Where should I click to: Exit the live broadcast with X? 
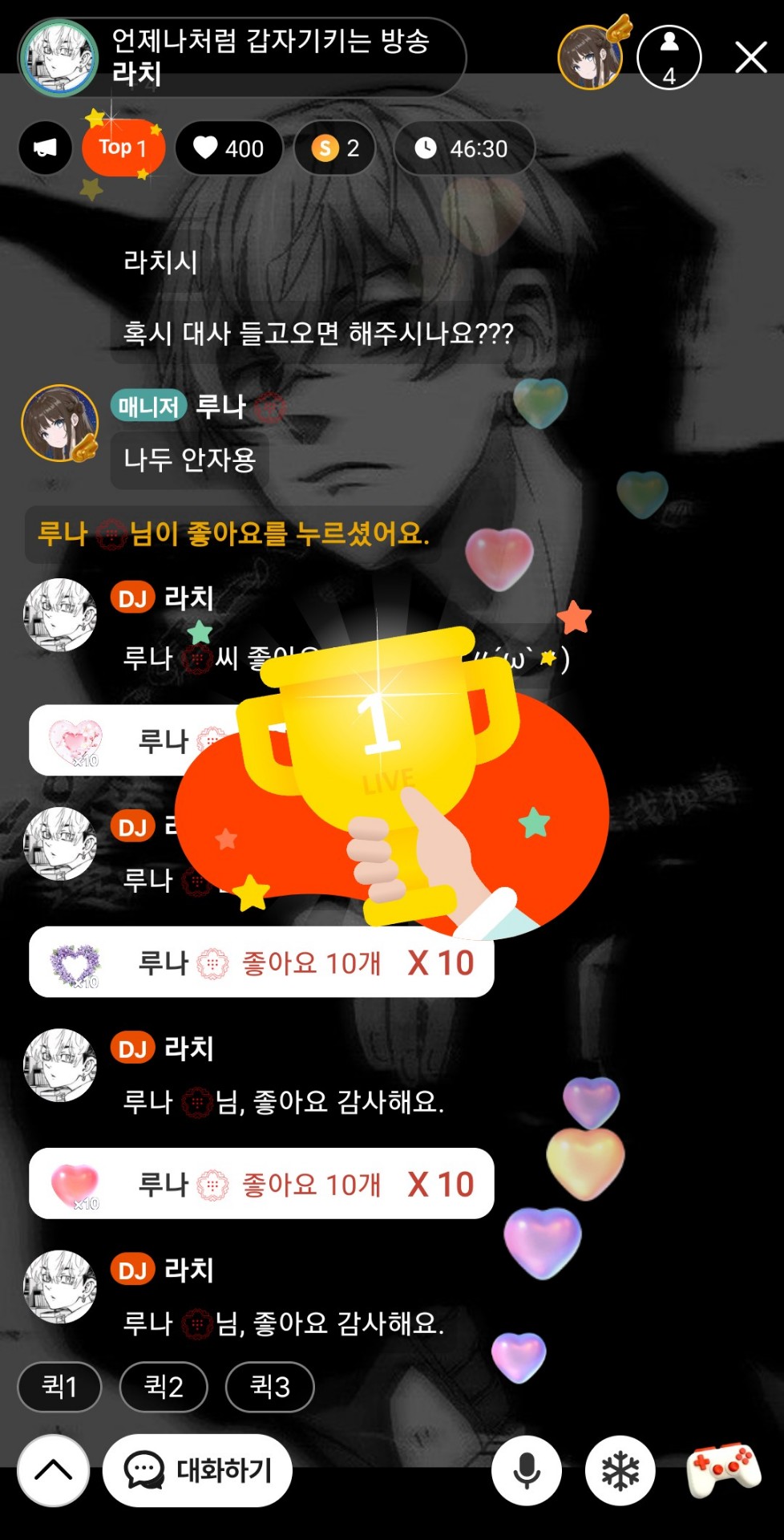(749, 57)
